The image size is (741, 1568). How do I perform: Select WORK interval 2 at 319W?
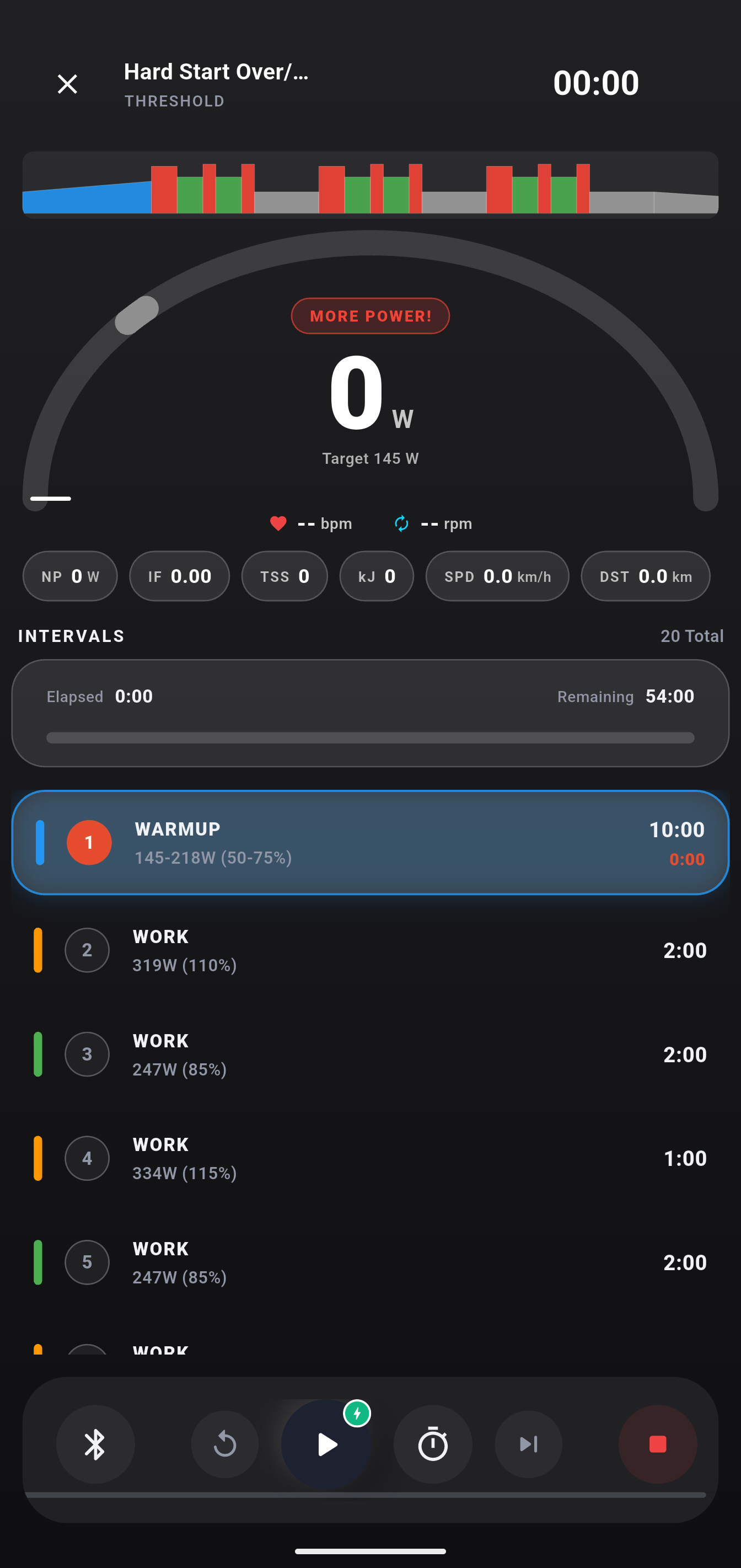point(370,950)
